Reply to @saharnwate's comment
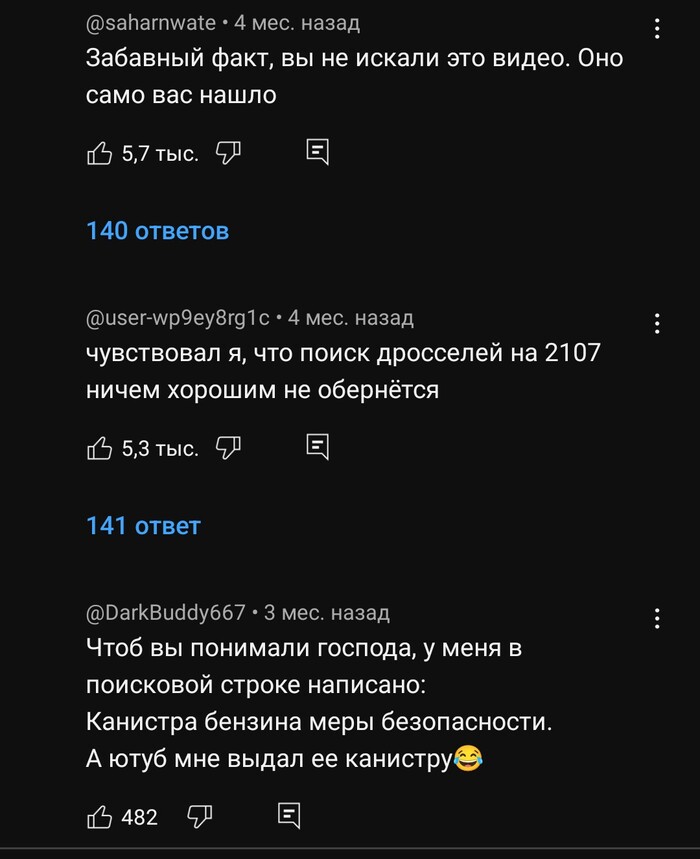 317,152
